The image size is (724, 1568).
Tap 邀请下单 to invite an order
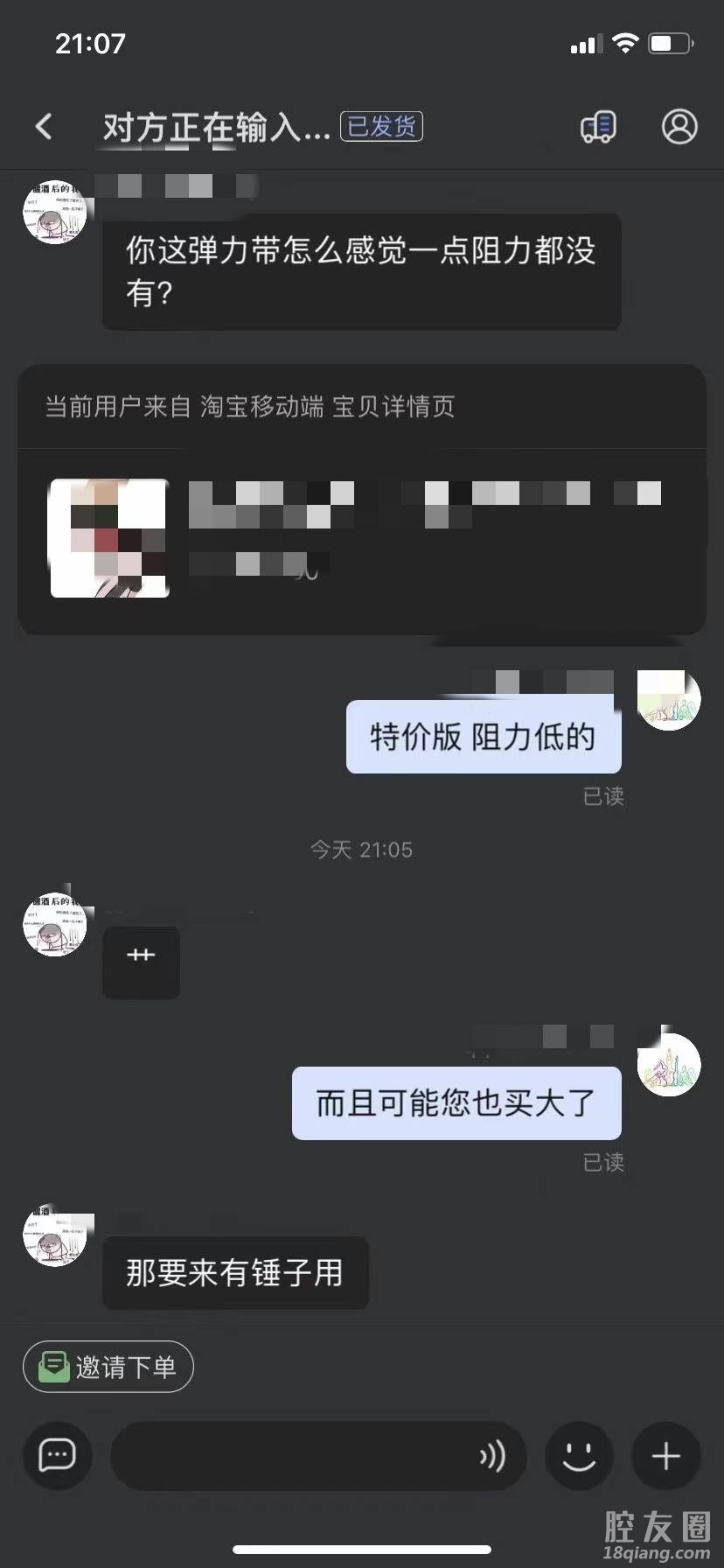(108, 1367)
